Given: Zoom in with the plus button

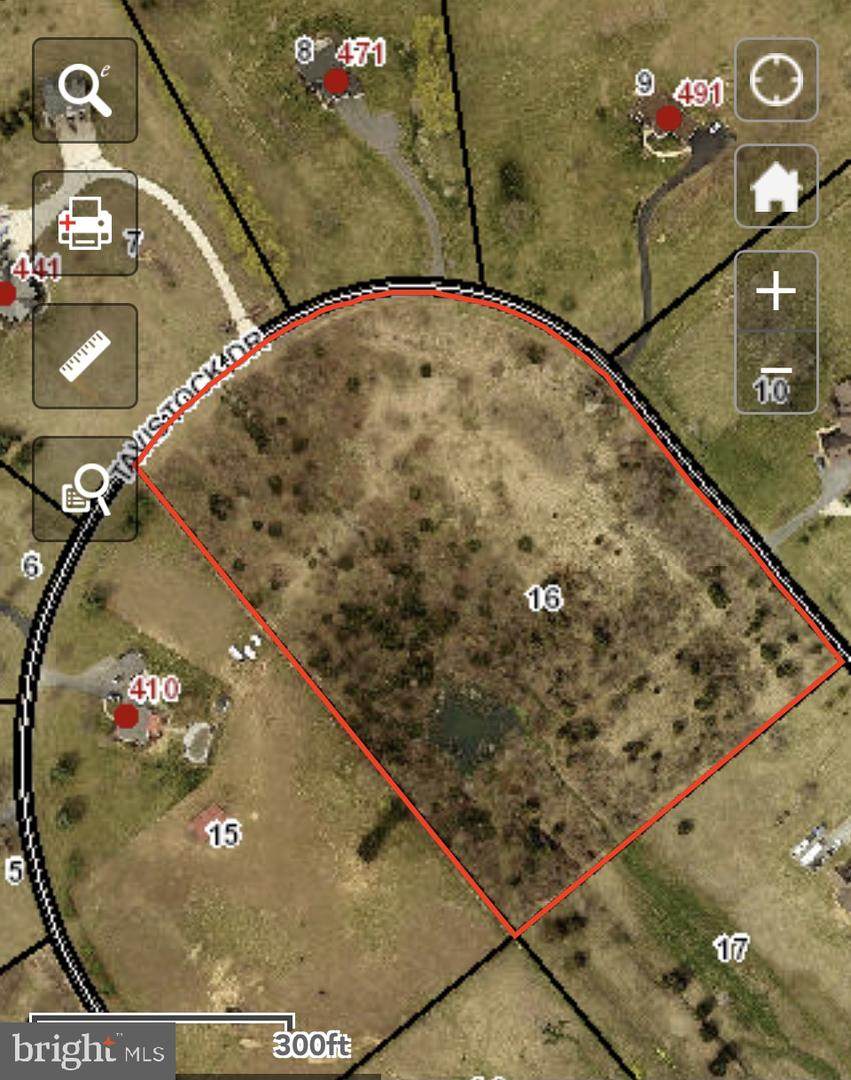Looking at the screenshot, I should coord(776,292).
